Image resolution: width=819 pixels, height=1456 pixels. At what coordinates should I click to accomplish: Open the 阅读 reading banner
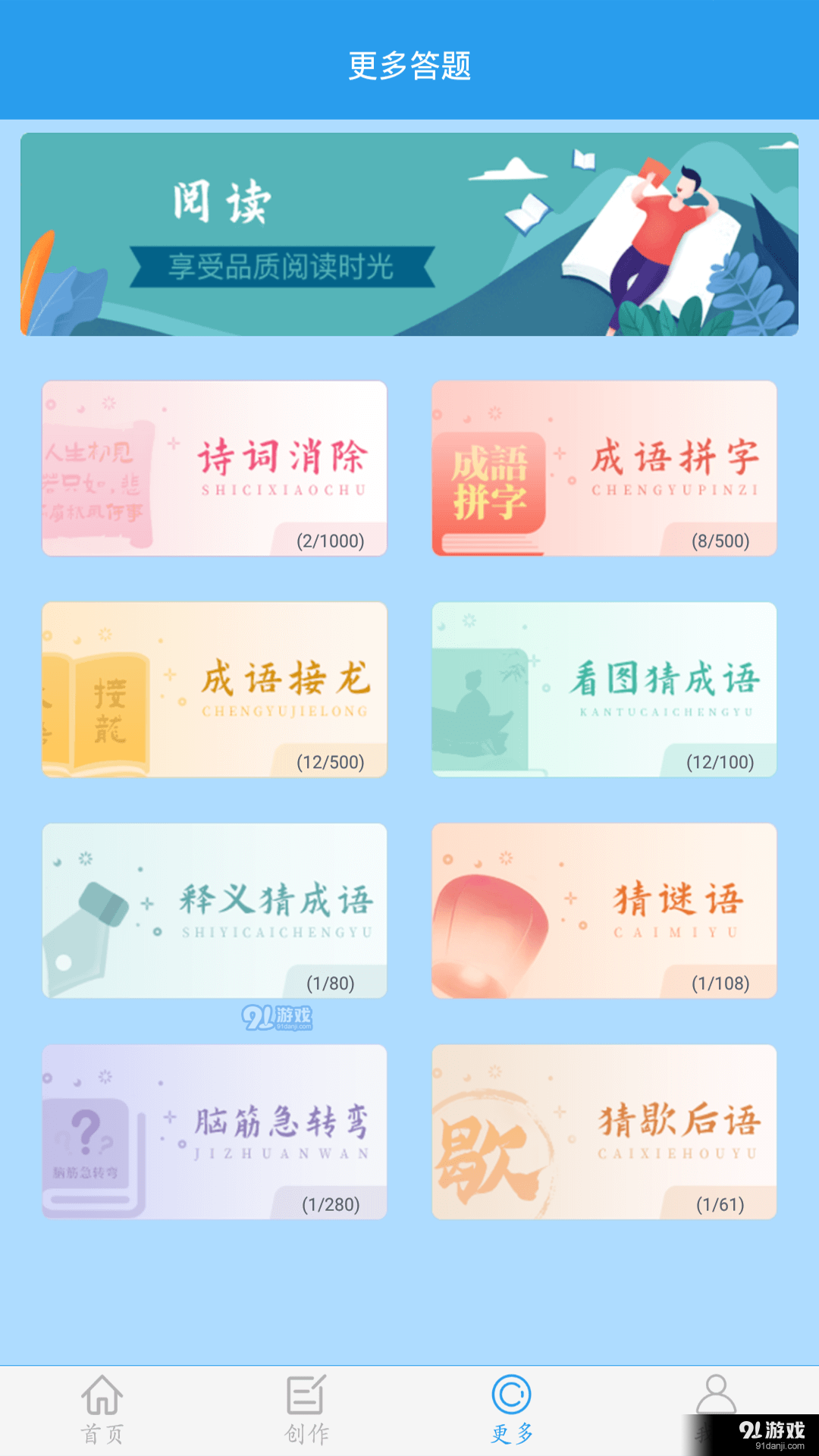[x=409, y=235]
